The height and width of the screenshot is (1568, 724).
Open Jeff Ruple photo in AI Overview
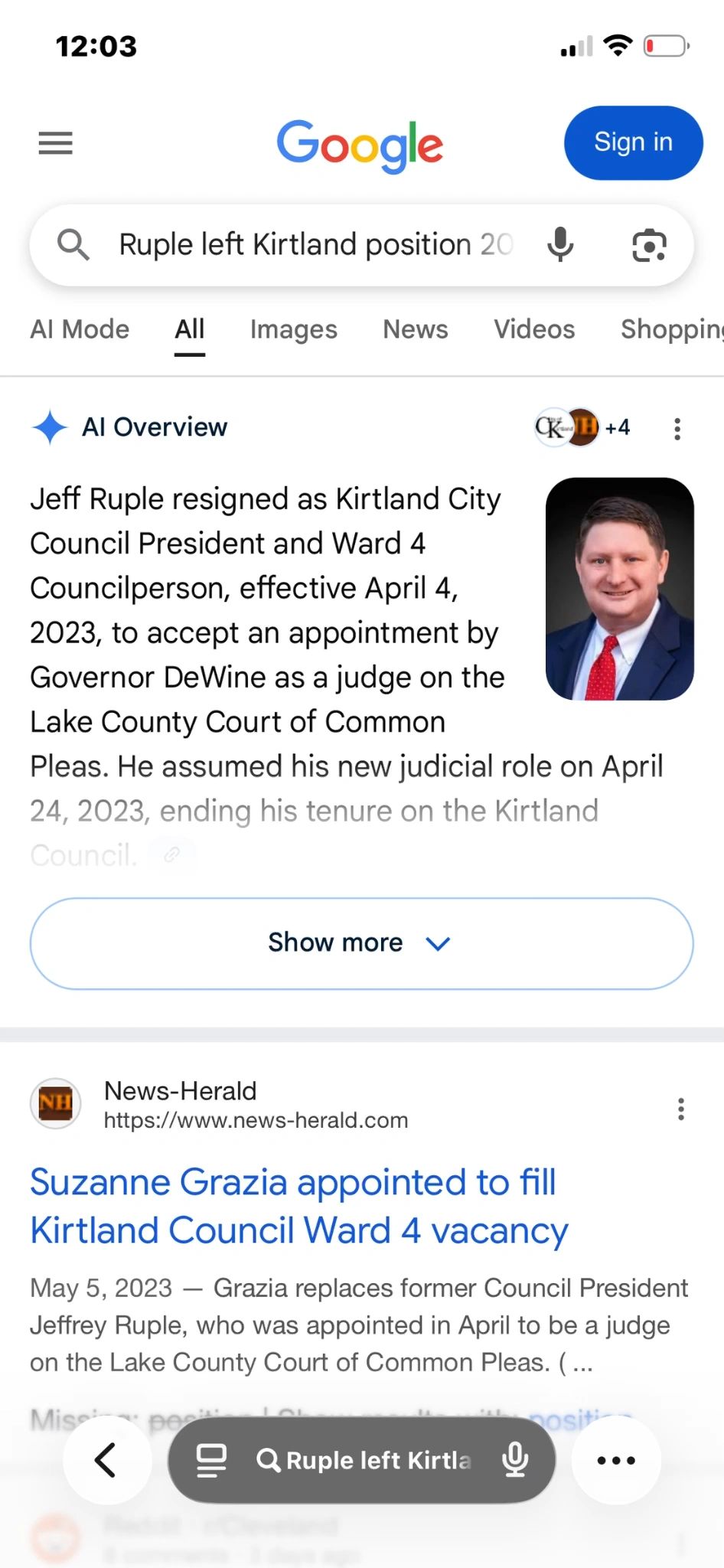coord(619,589)
